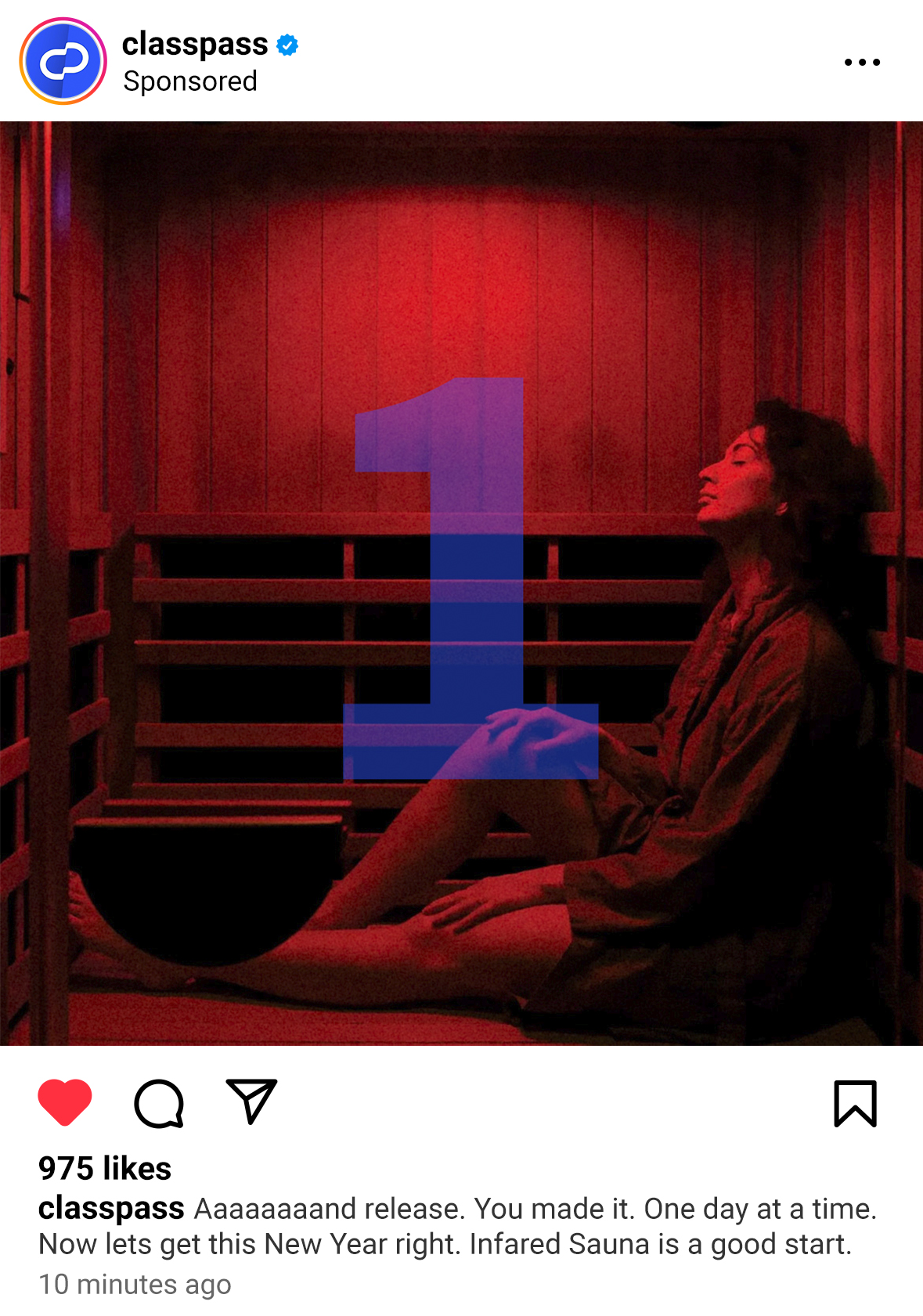Image resolution: width=923 pixels, height=1316 pixels.
Task: Tap classpass name in the caption
Action: pos(111,1208)
